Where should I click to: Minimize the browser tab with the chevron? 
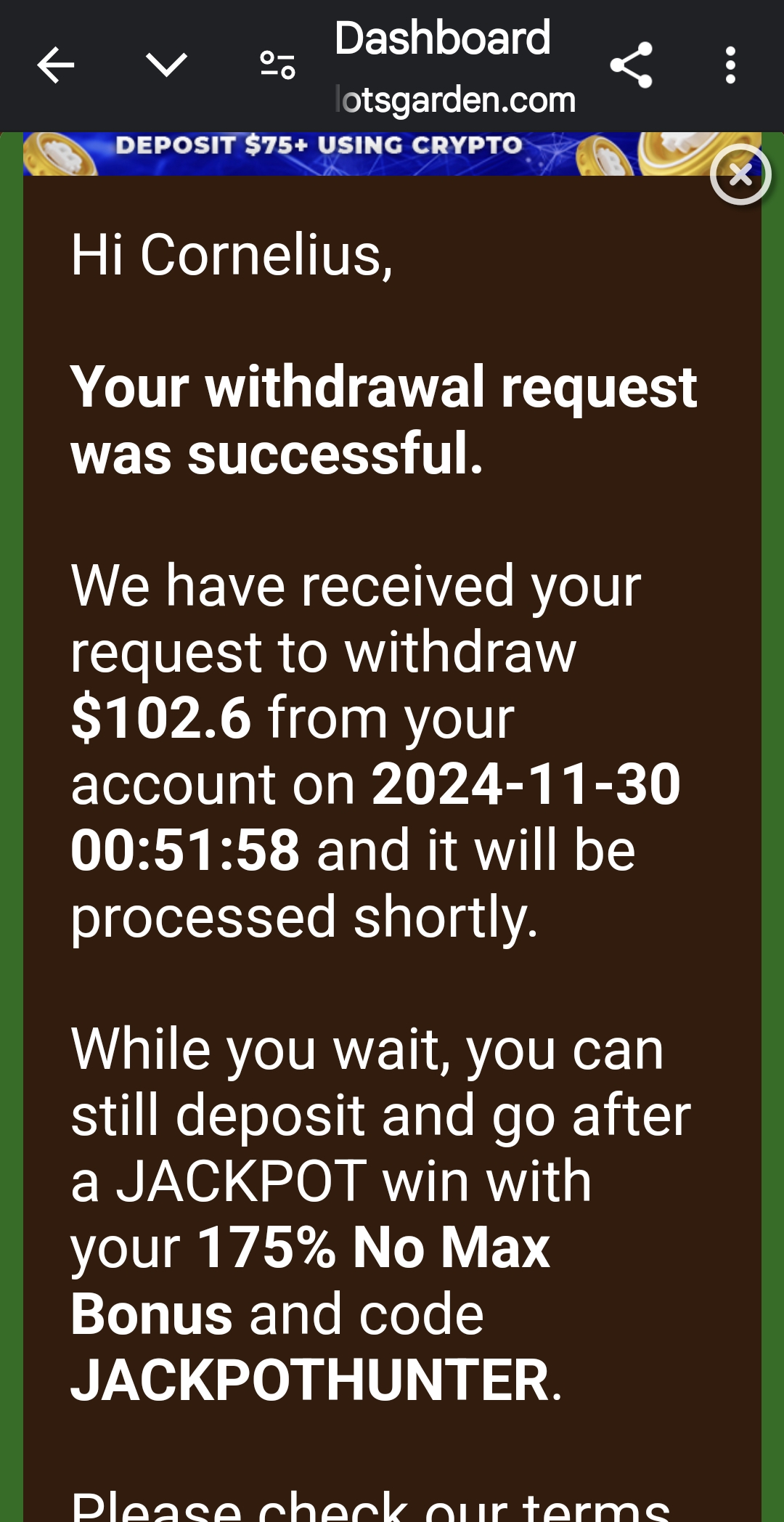pos(167,65)
